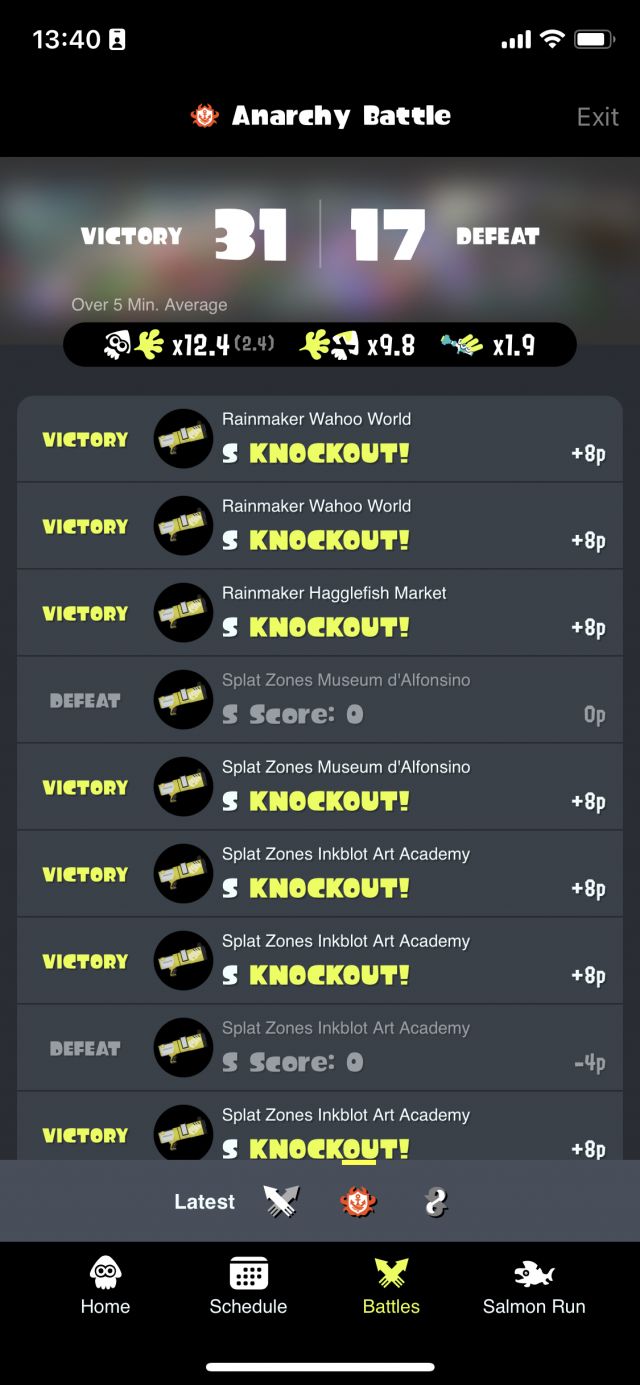Open the Salmon Run tab

pyautogui.click(x=534, y=1287)
